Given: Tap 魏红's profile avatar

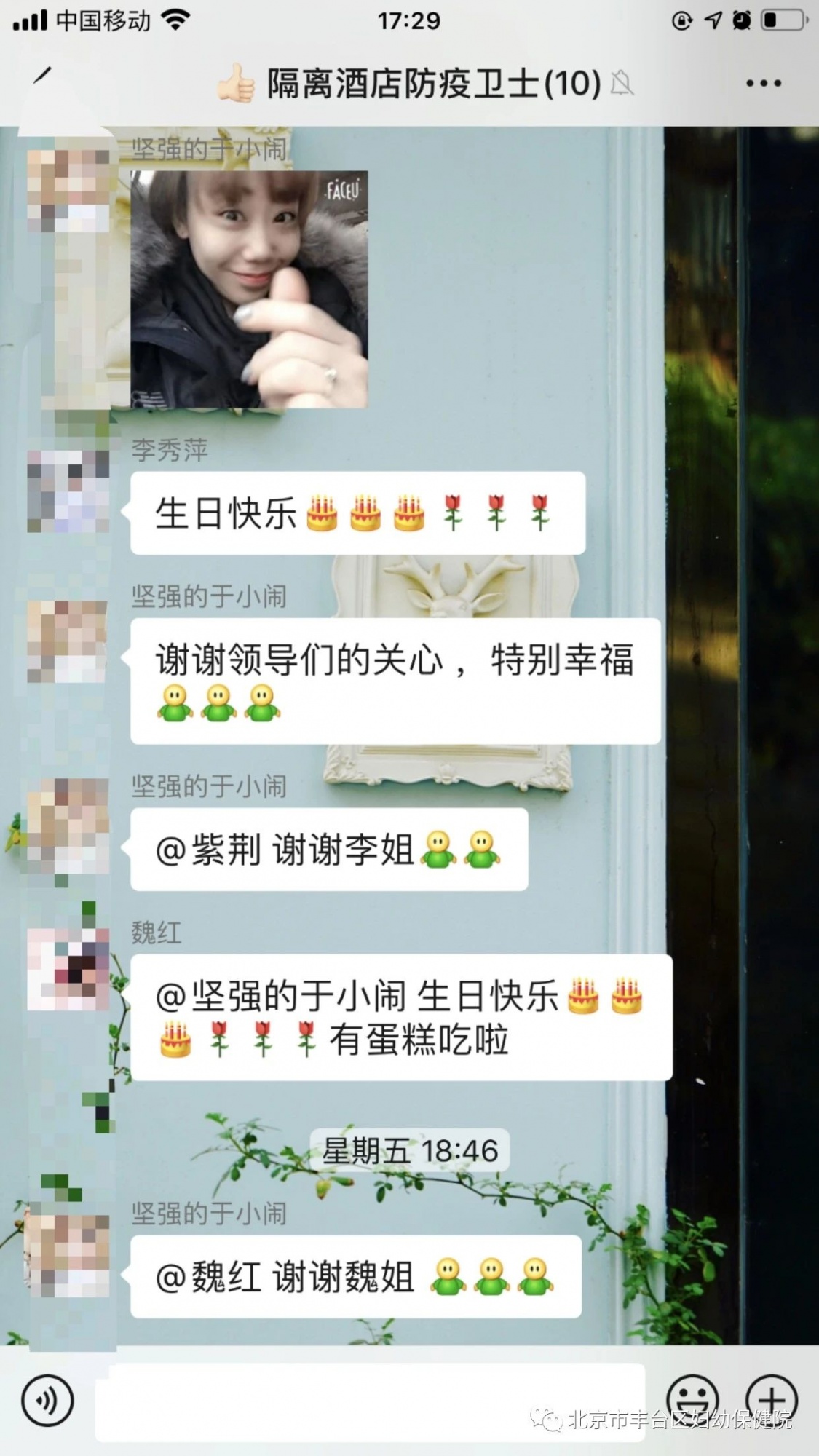Looking at the screenshot, I should (68, 968).
